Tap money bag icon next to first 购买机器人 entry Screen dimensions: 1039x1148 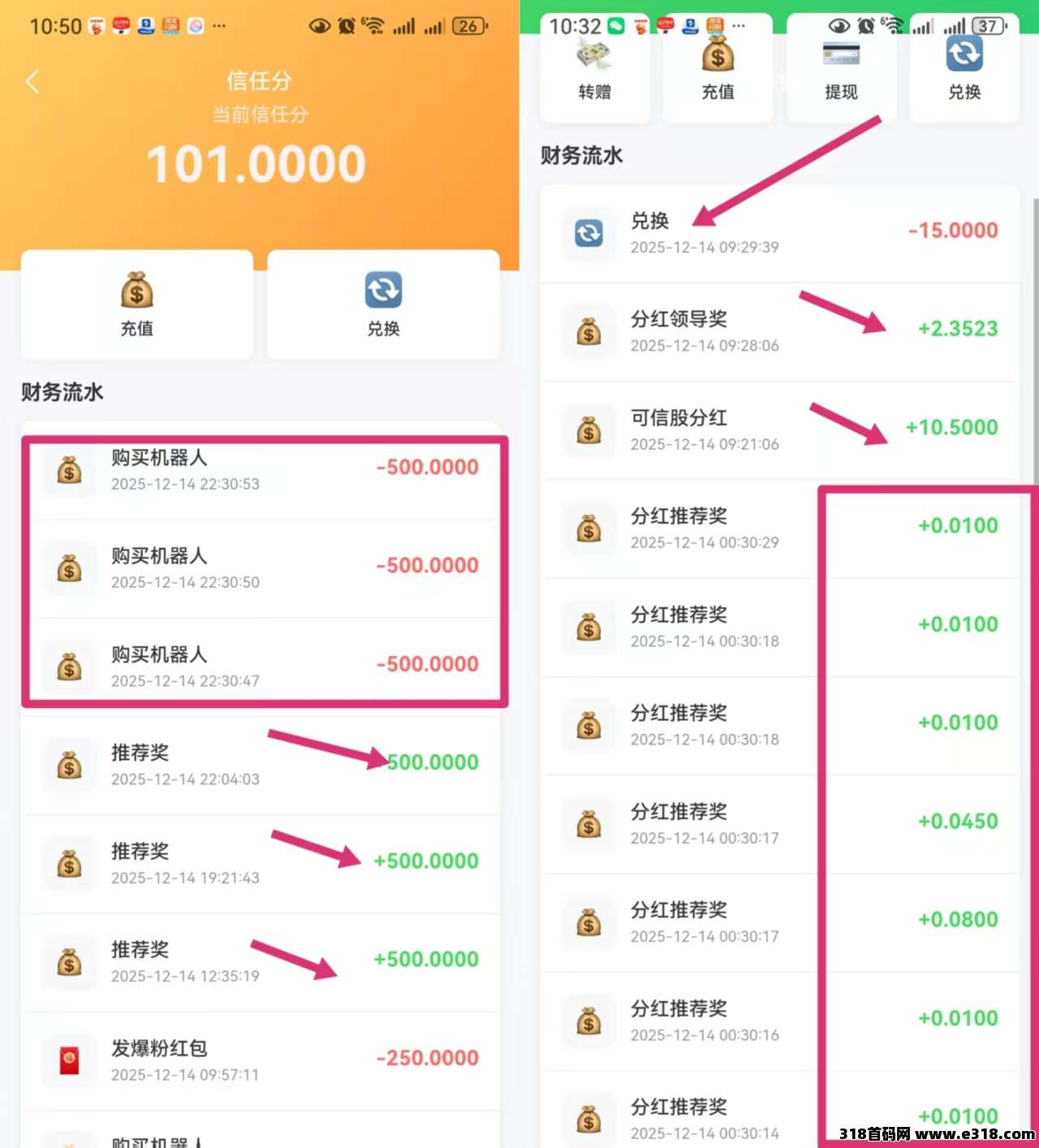coord(70,471)
